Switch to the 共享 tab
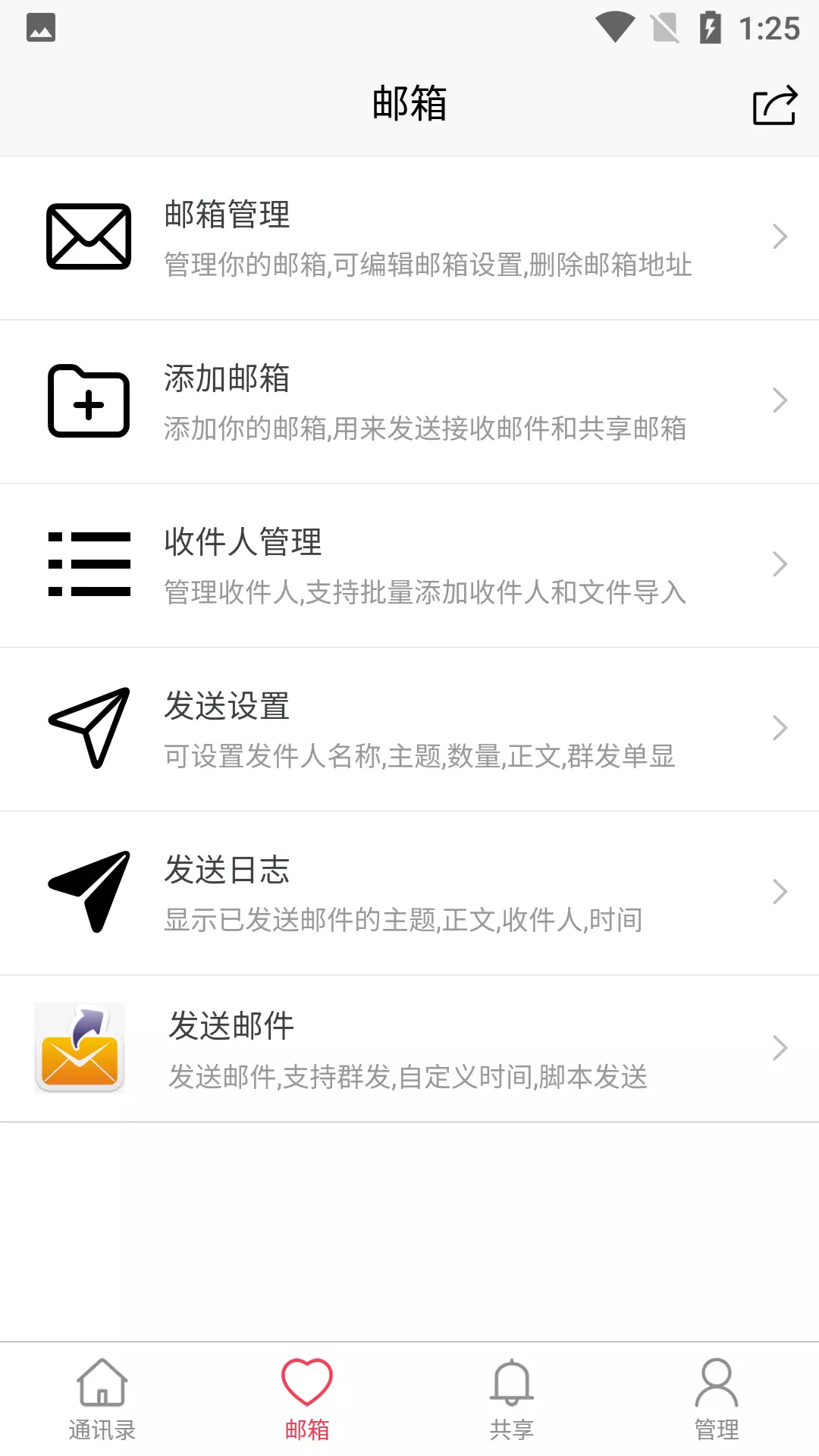Screen dimensions: 819x1456 coord(512,1400)
